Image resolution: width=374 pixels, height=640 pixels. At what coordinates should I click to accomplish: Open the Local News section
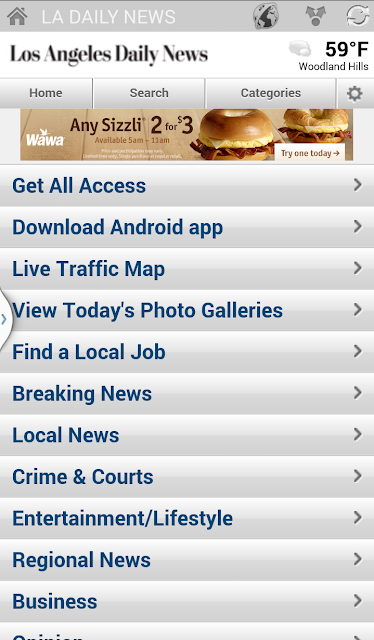187,435
